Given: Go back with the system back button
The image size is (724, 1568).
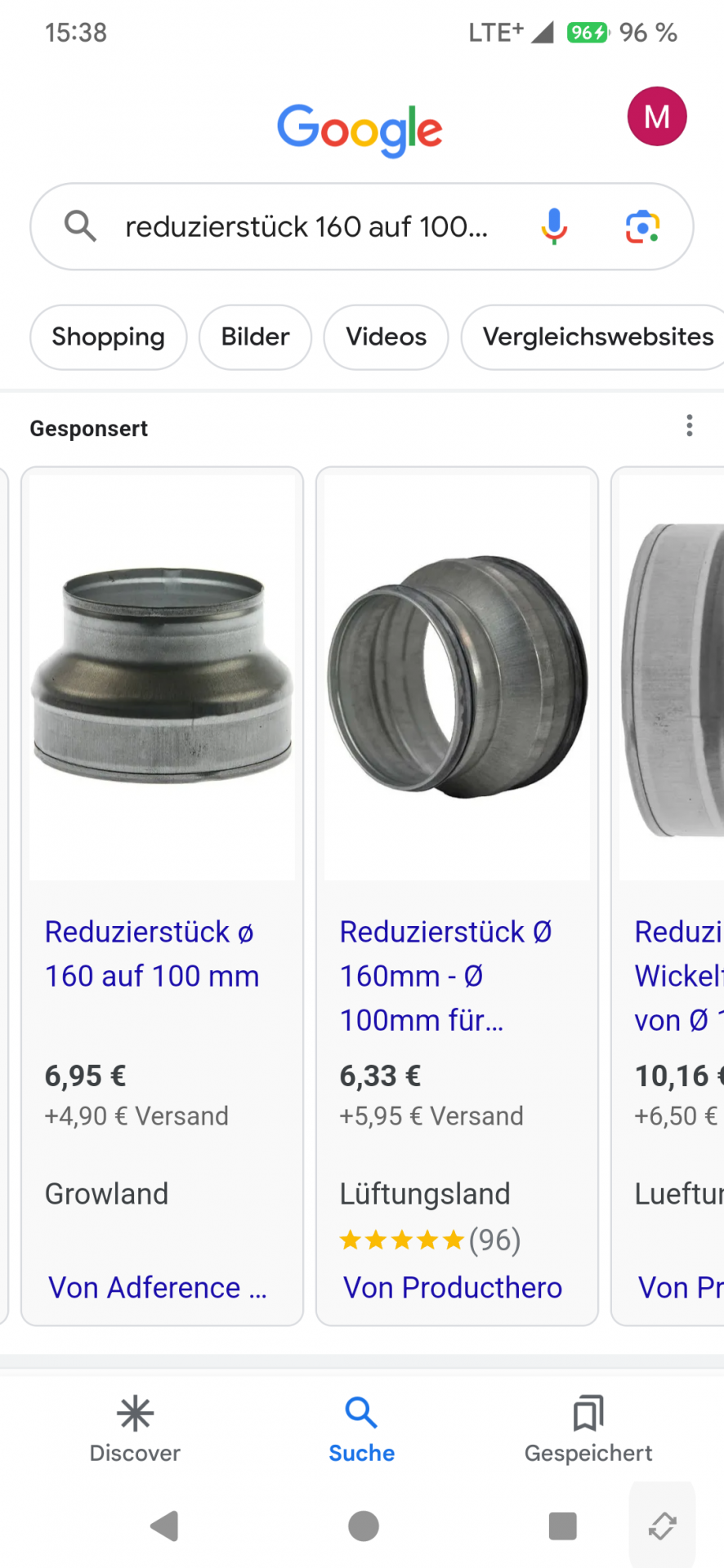Looking at the screenshot, I should [164, 1525].
